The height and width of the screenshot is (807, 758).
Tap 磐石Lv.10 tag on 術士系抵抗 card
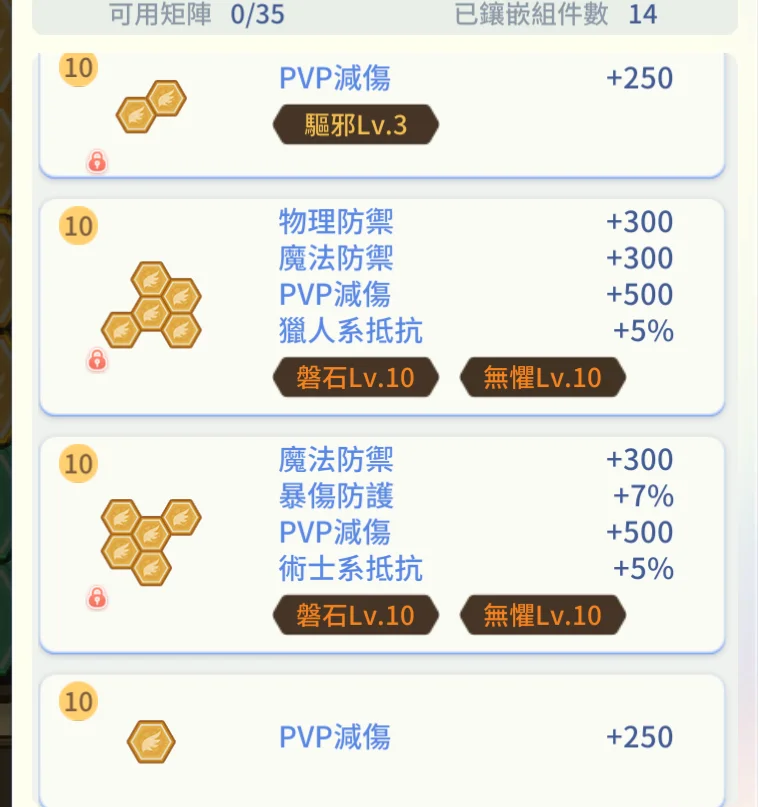click(355, 615)
